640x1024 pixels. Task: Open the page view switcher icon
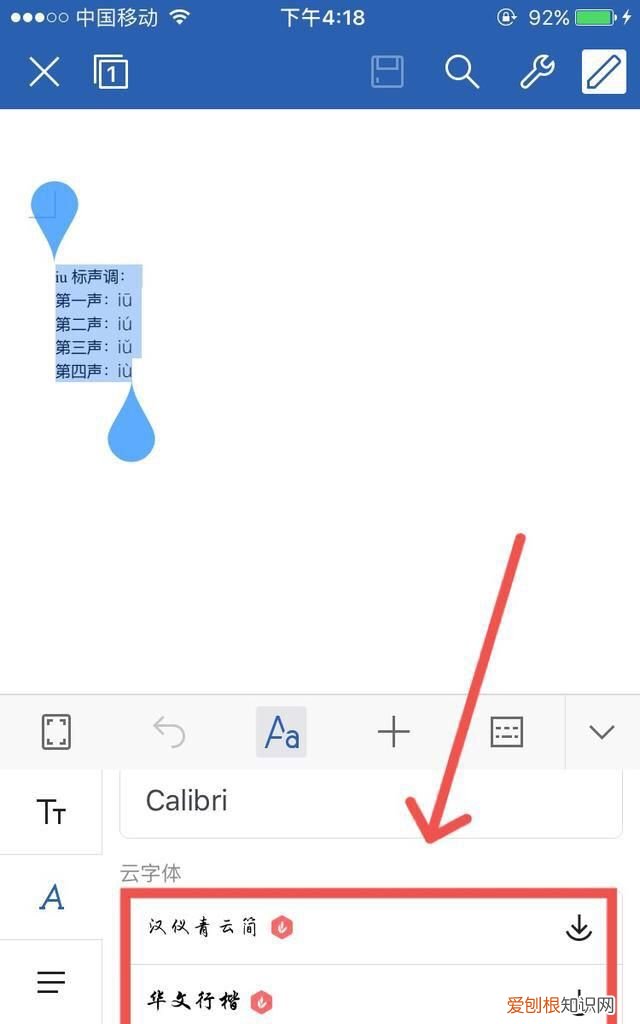(x=111, y=72)
